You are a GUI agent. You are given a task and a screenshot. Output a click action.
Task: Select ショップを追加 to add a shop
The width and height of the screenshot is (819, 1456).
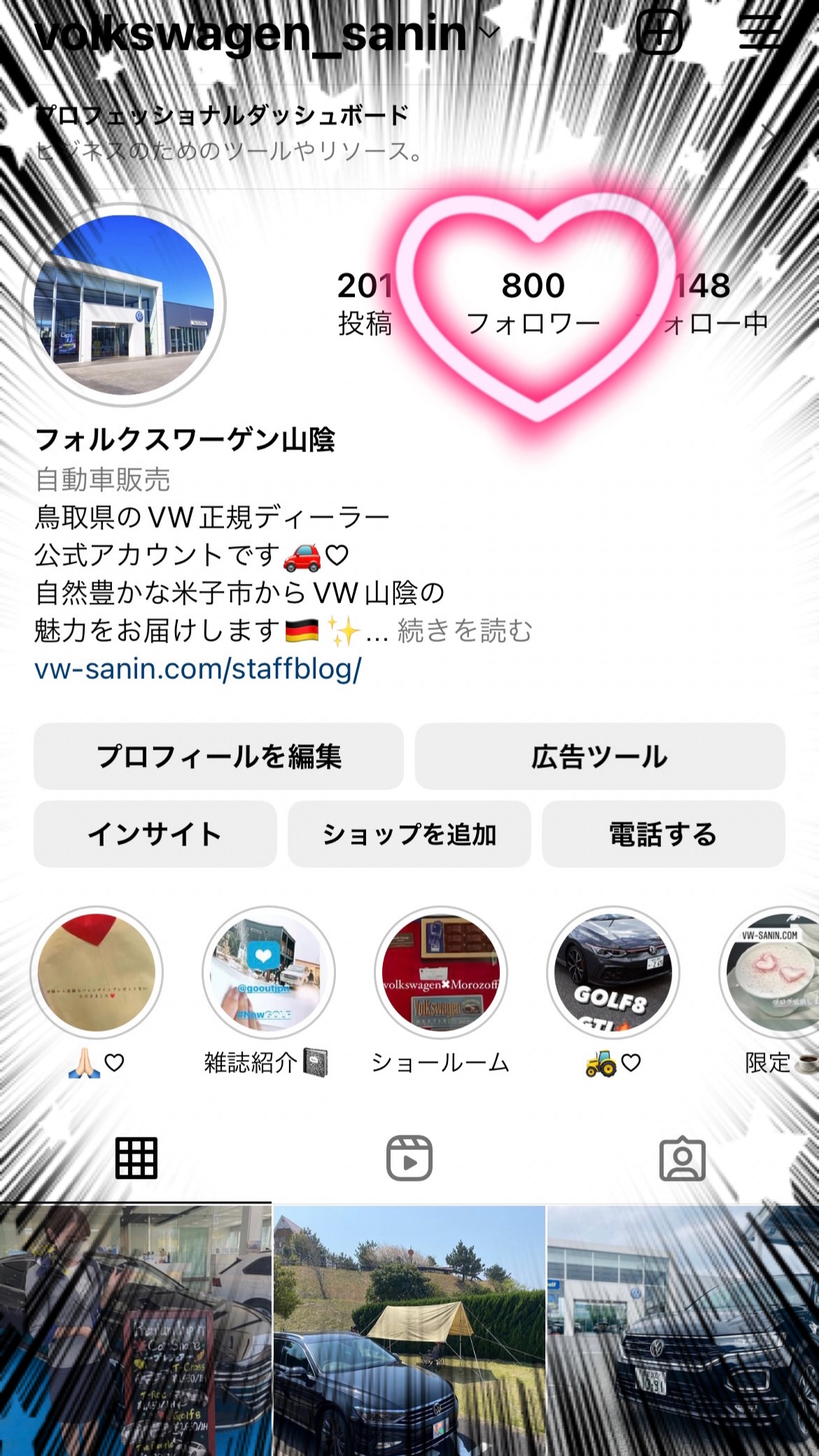click(x=409, y=834)
